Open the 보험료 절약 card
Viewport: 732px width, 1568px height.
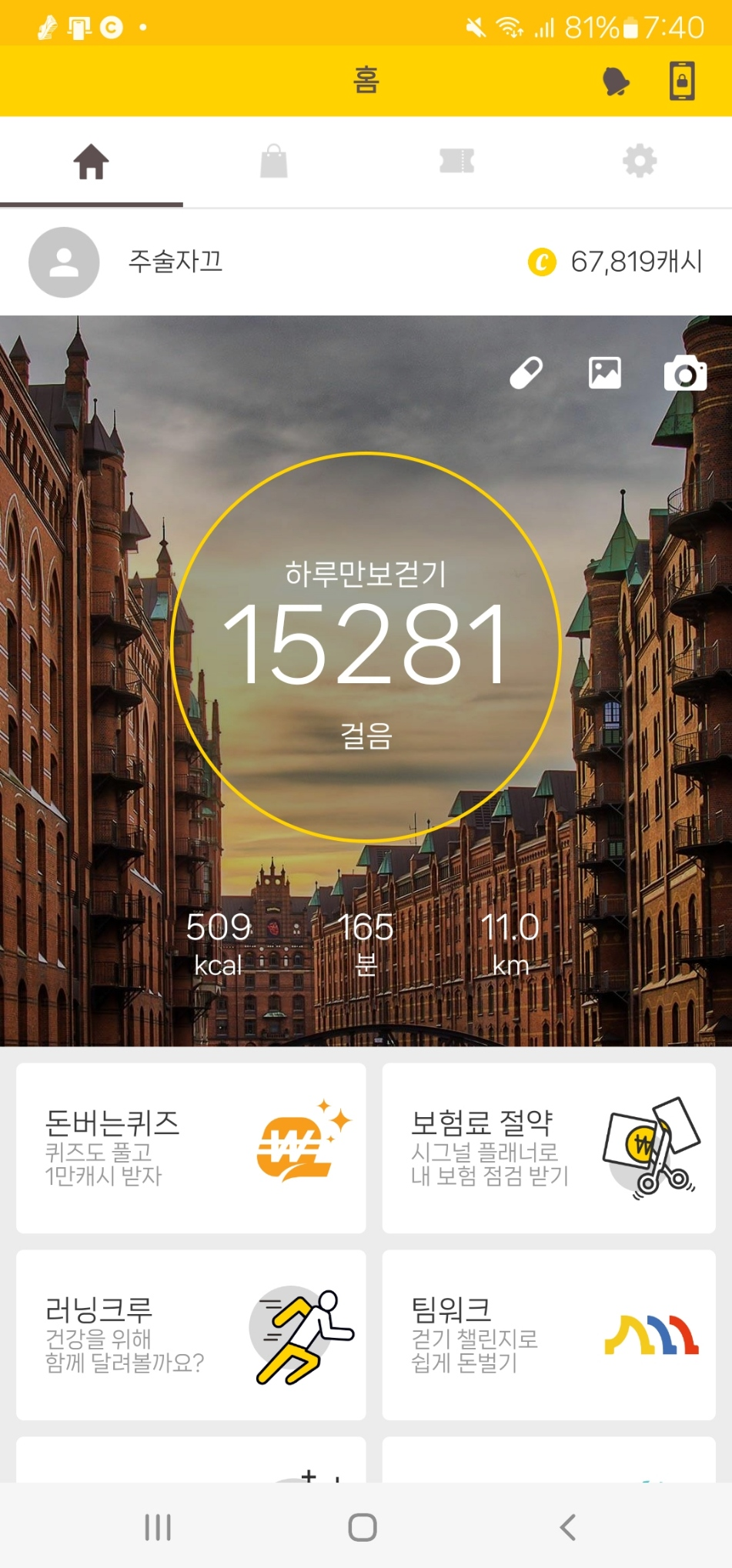(549, 1148)
